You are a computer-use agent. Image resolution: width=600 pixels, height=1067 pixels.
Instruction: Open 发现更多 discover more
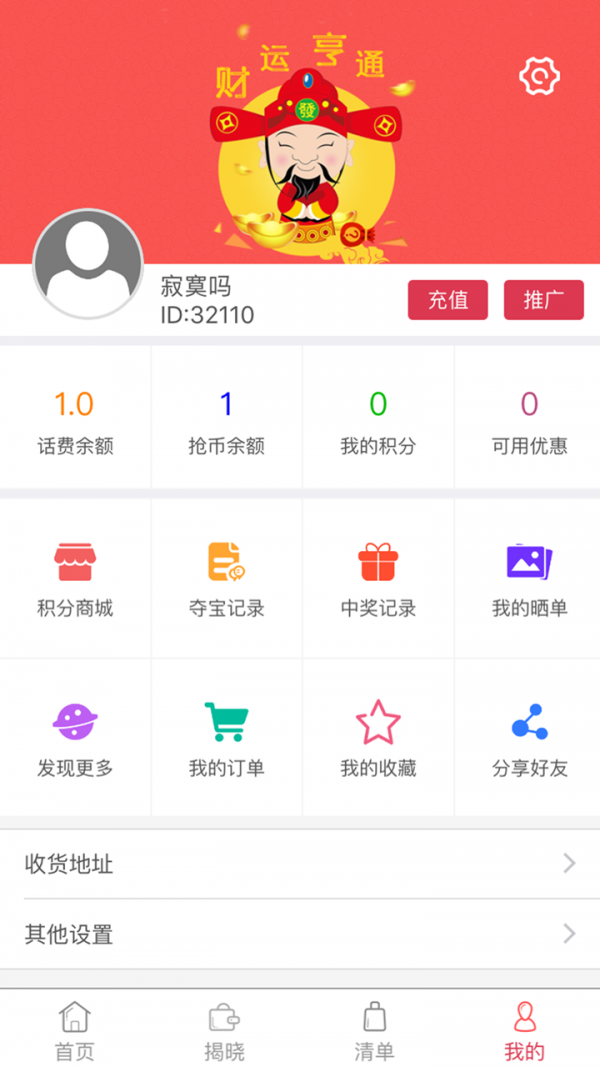(x=75, y=739)
